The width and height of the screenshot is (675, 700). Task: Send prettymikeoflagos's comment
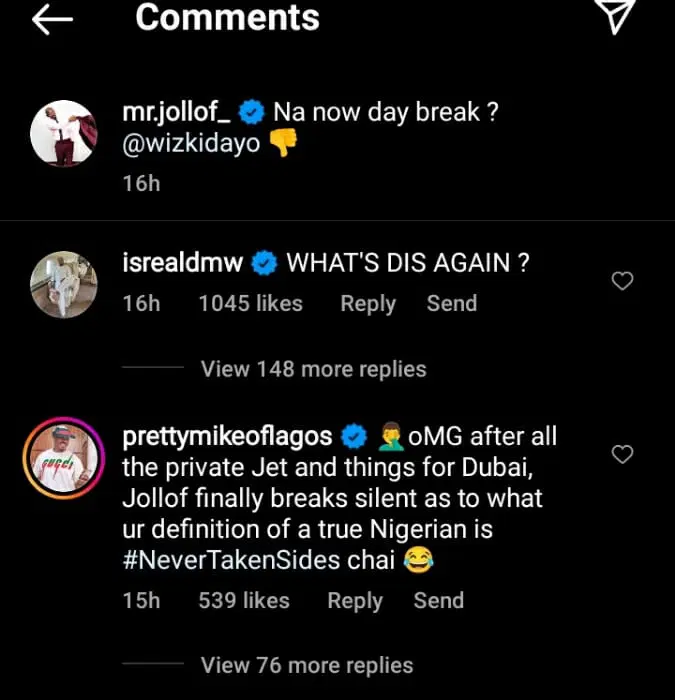pyautogui.click(x=438, y=600)
